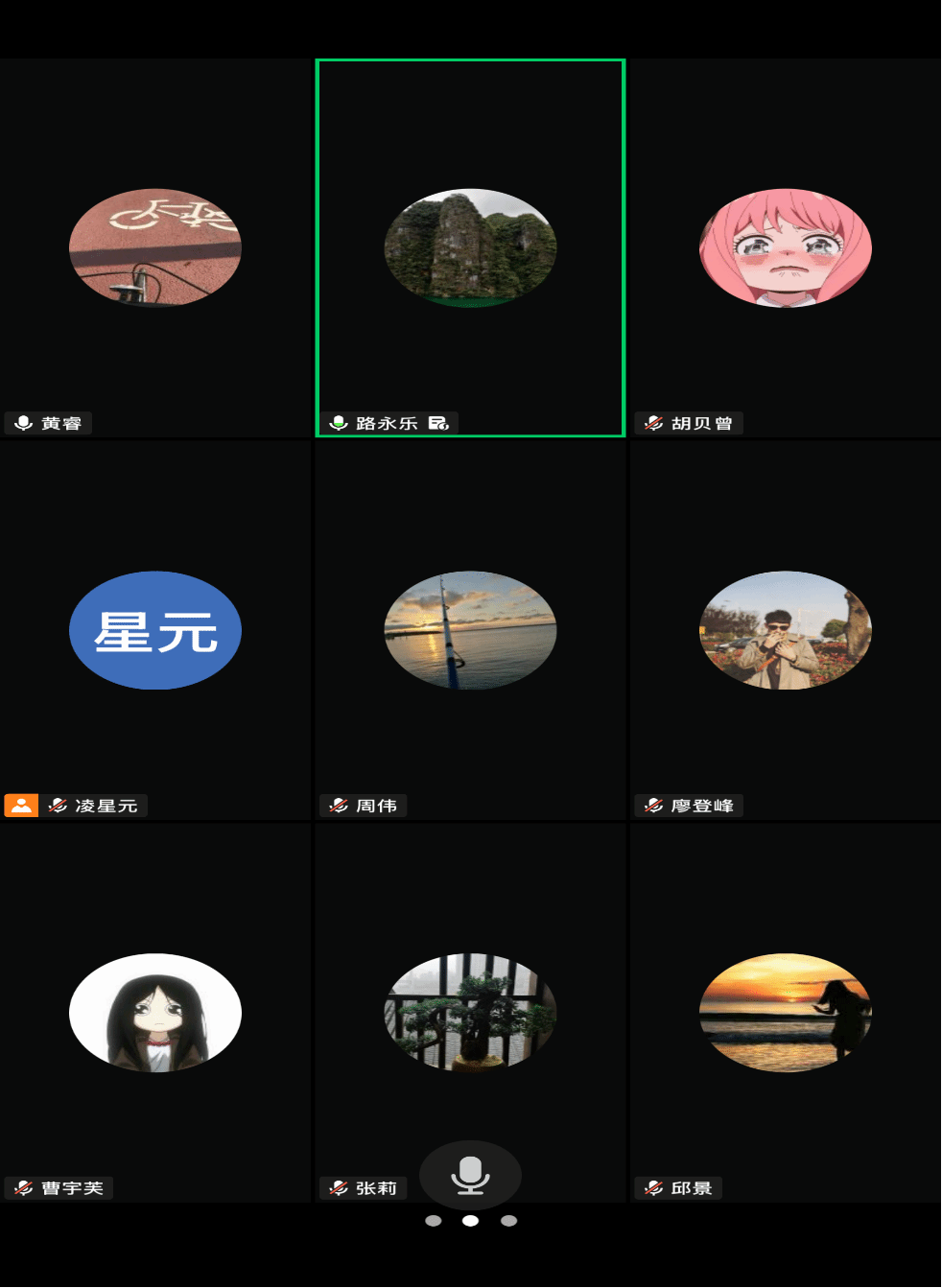Select 路永乐's highlighted speaker tile
Image resolution: width=942 pixels, height=1288 pixels.
(470, 247)
